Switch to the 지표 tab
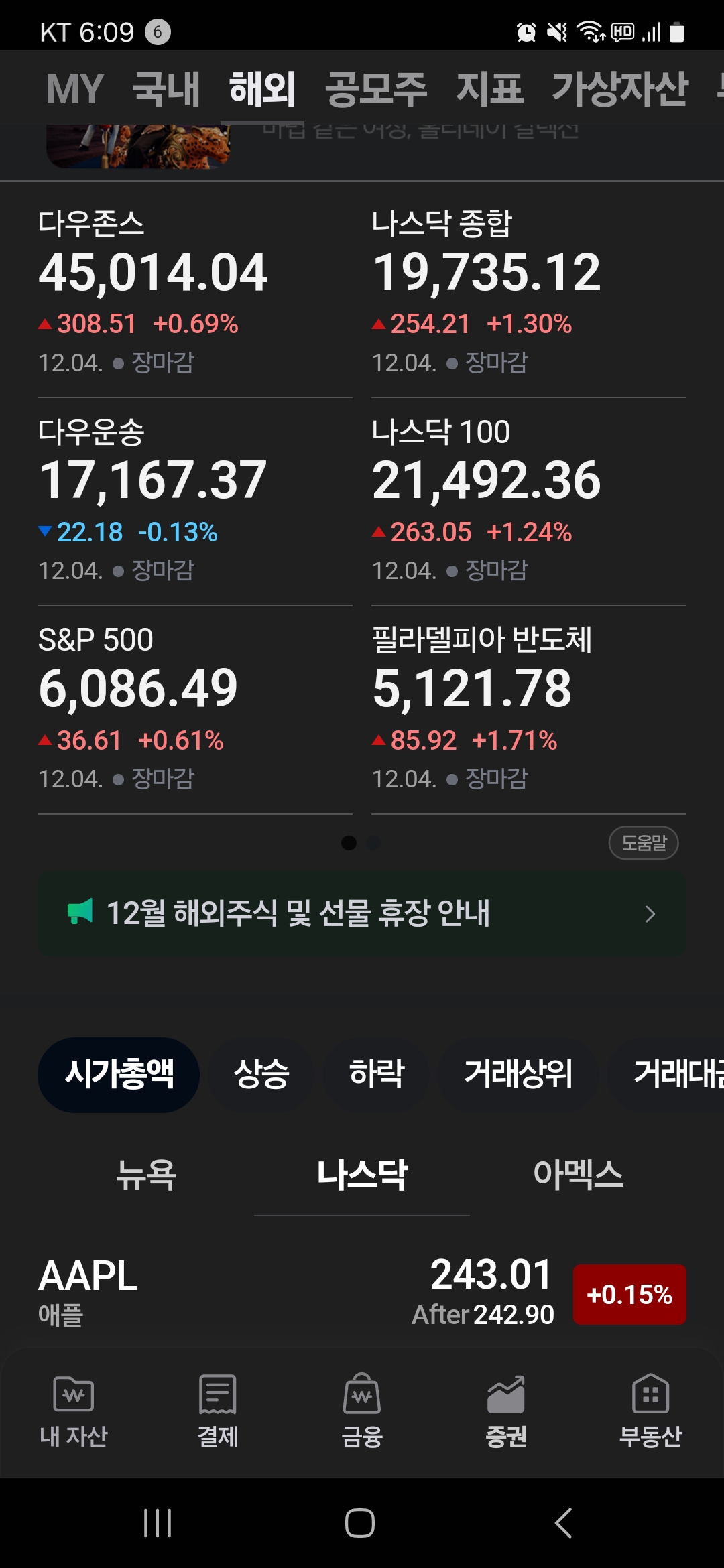This screenshot has width=724, height=1568. [x=489, y=88]
